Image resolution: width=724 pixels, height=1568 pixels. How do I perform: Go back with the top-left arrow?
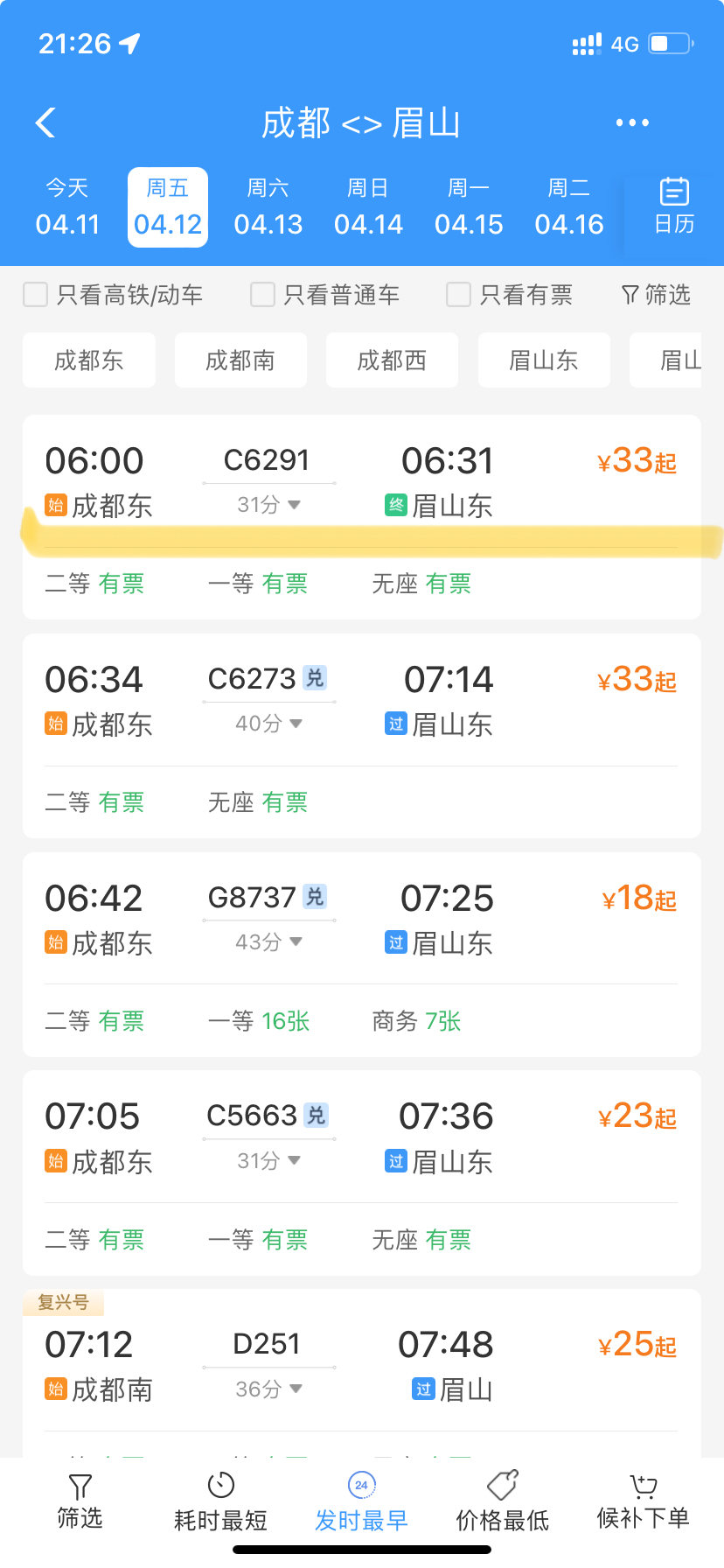45,123
